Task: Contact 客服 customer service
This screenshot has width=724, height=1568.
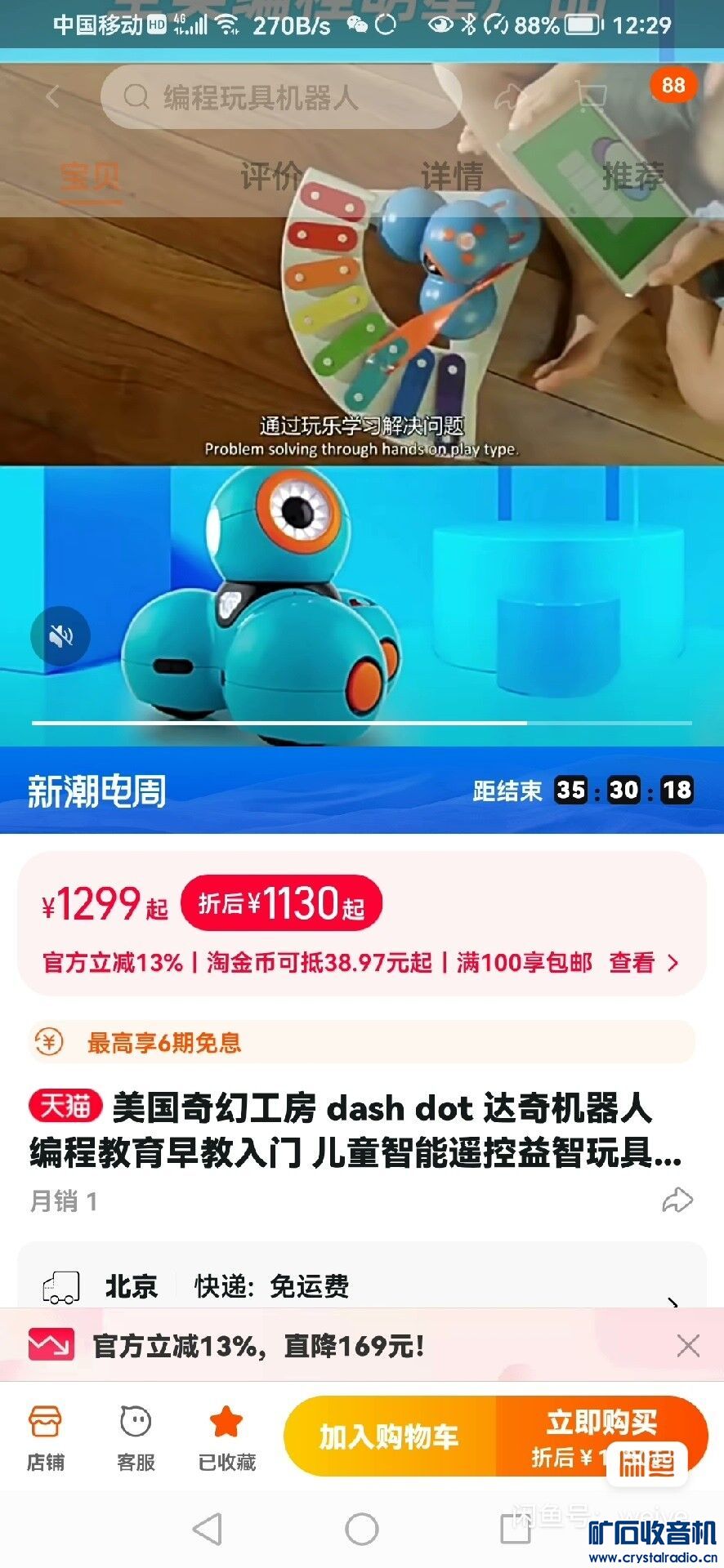Action: click(x=136, y=1437)
